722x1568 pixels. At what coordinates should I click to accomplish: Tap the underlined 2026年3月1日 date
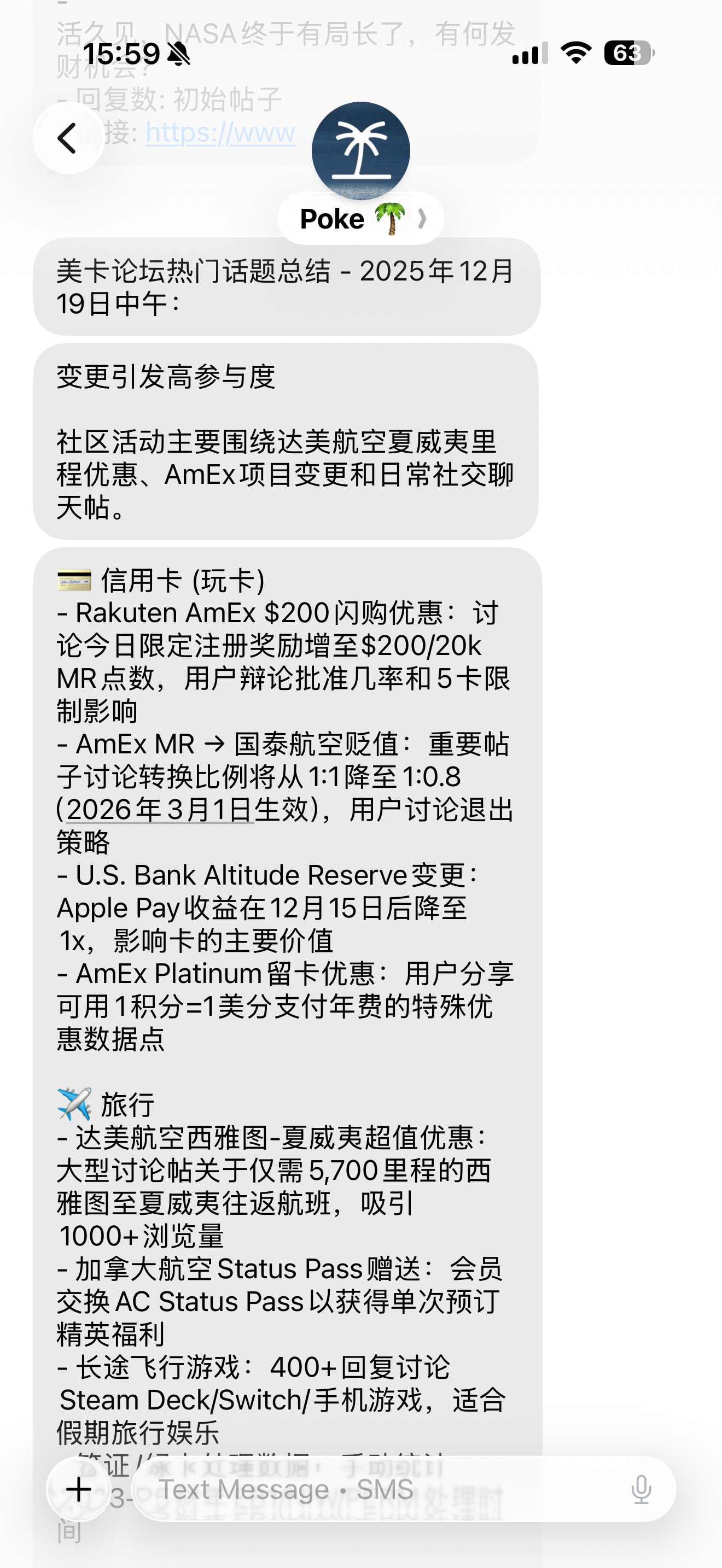point(160,810)
